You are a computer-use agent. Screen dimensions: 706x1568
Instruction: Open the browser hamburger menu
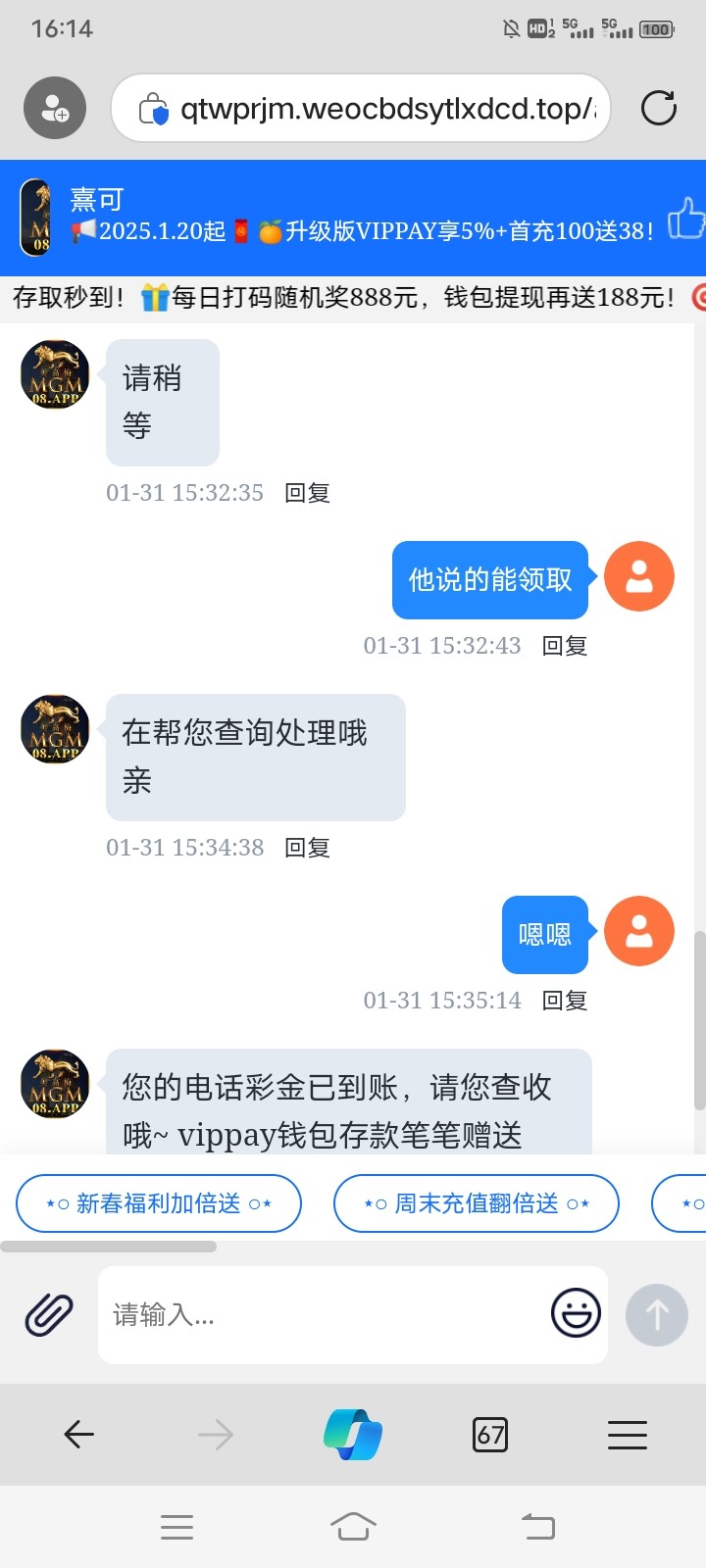(x=628, y=1435)
